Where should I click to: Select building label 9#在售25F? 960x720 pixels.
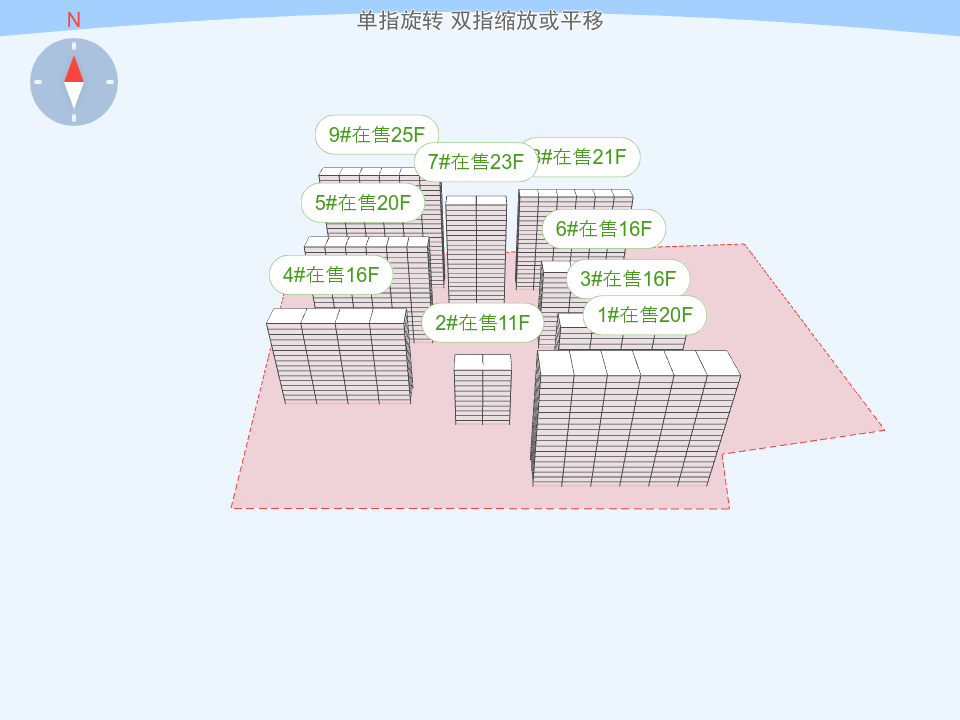tap(376, 135)
